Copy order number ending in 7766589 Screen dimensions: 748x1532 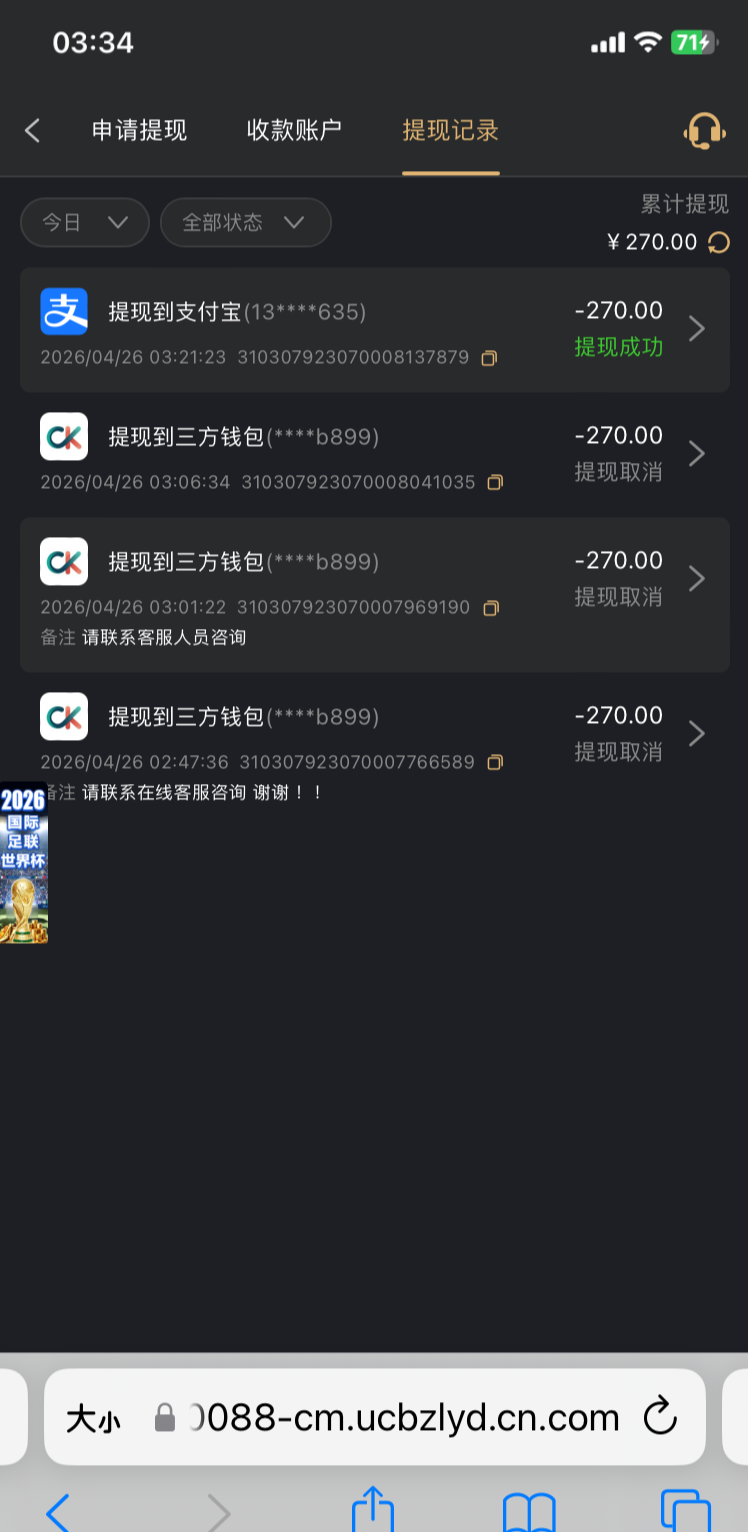click(495, 763)
